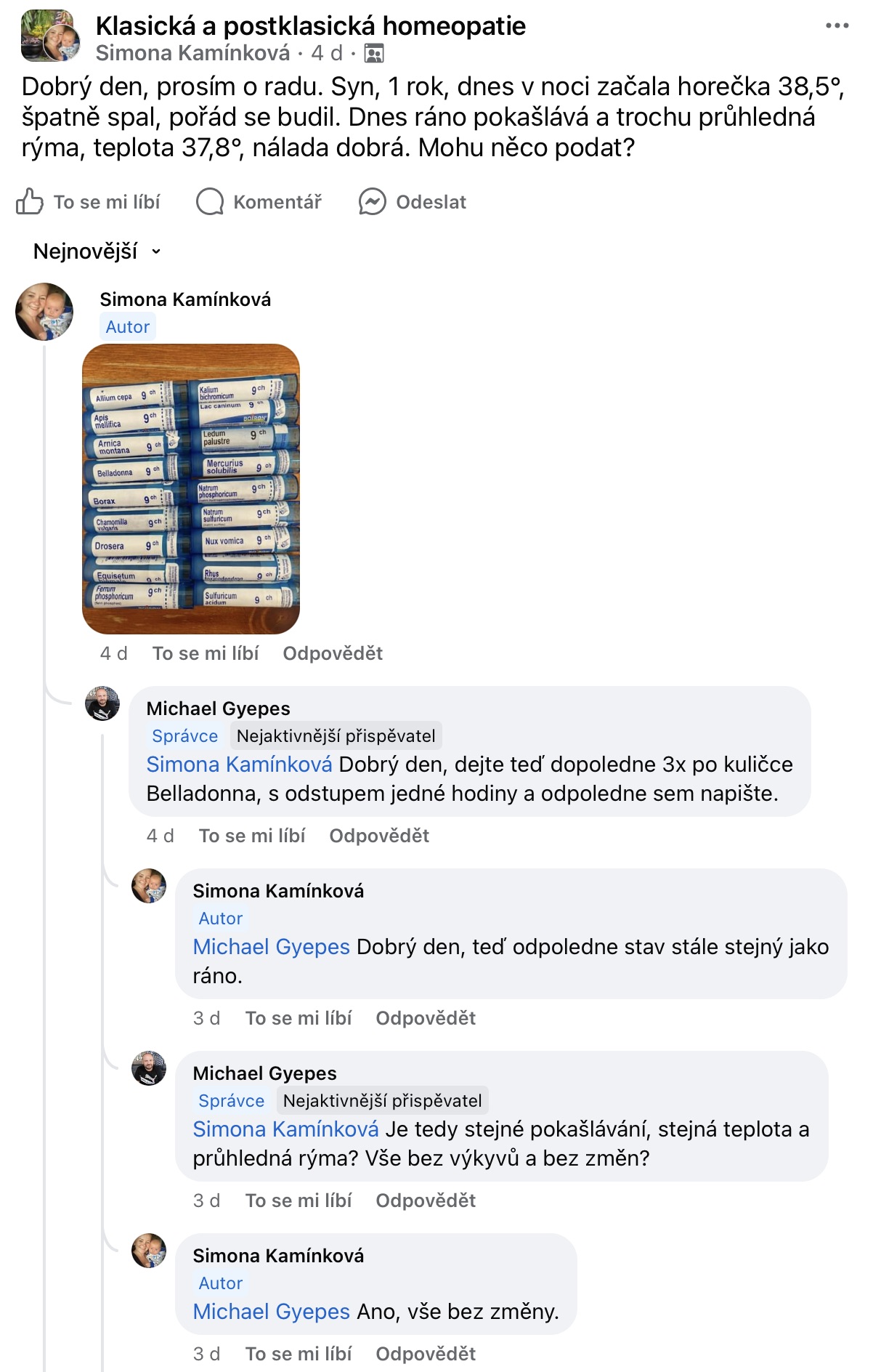Send the post via Odeslat
This screenshot has width=873, height=1372.
(413, 202)
